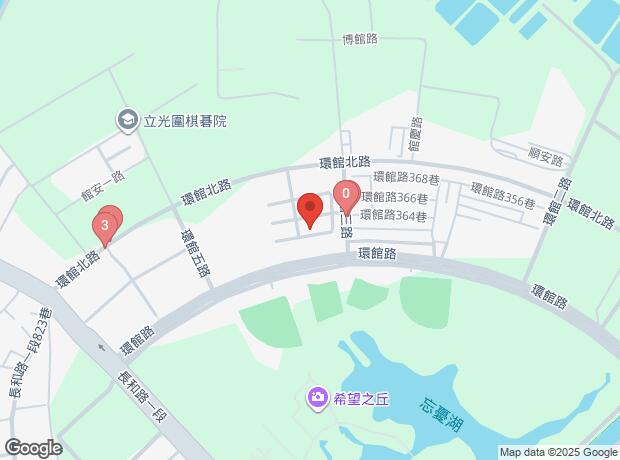Open the 希望之丘 photo spot icon
620x460 pixels.
point(318,398)
